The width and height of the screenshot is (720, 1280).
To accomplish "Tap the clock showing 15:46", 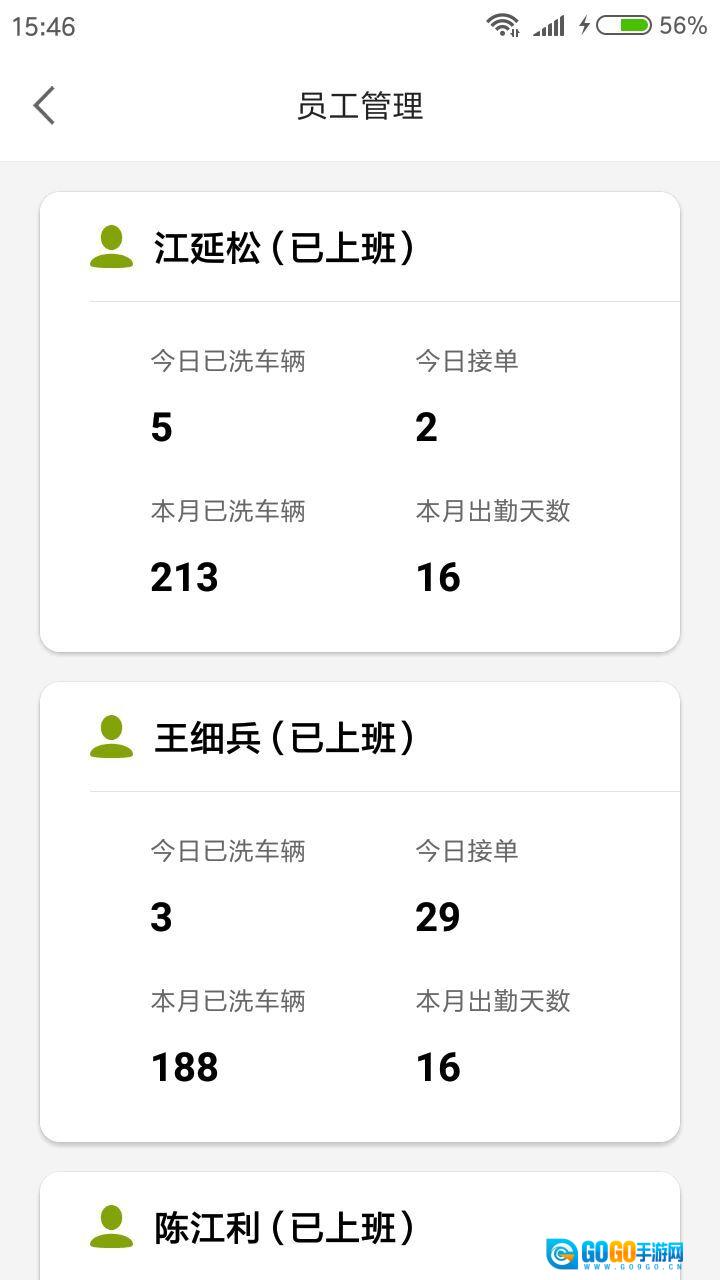I will point(43,27).
